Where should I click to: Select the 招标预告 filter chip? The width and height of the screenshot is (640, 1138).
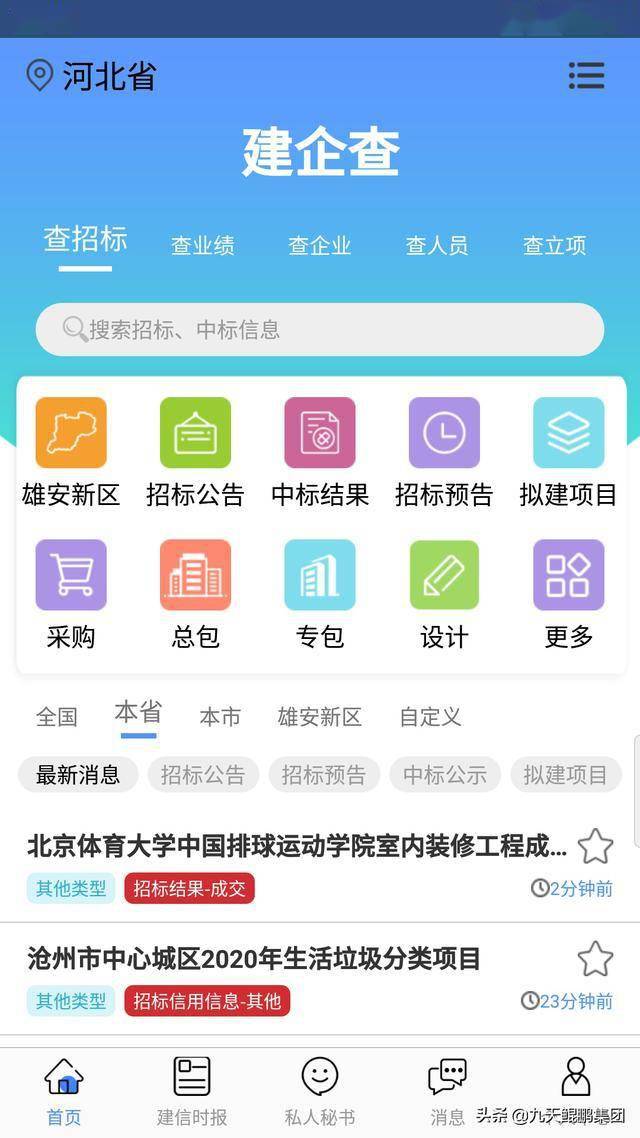click(x=324, y=774)
